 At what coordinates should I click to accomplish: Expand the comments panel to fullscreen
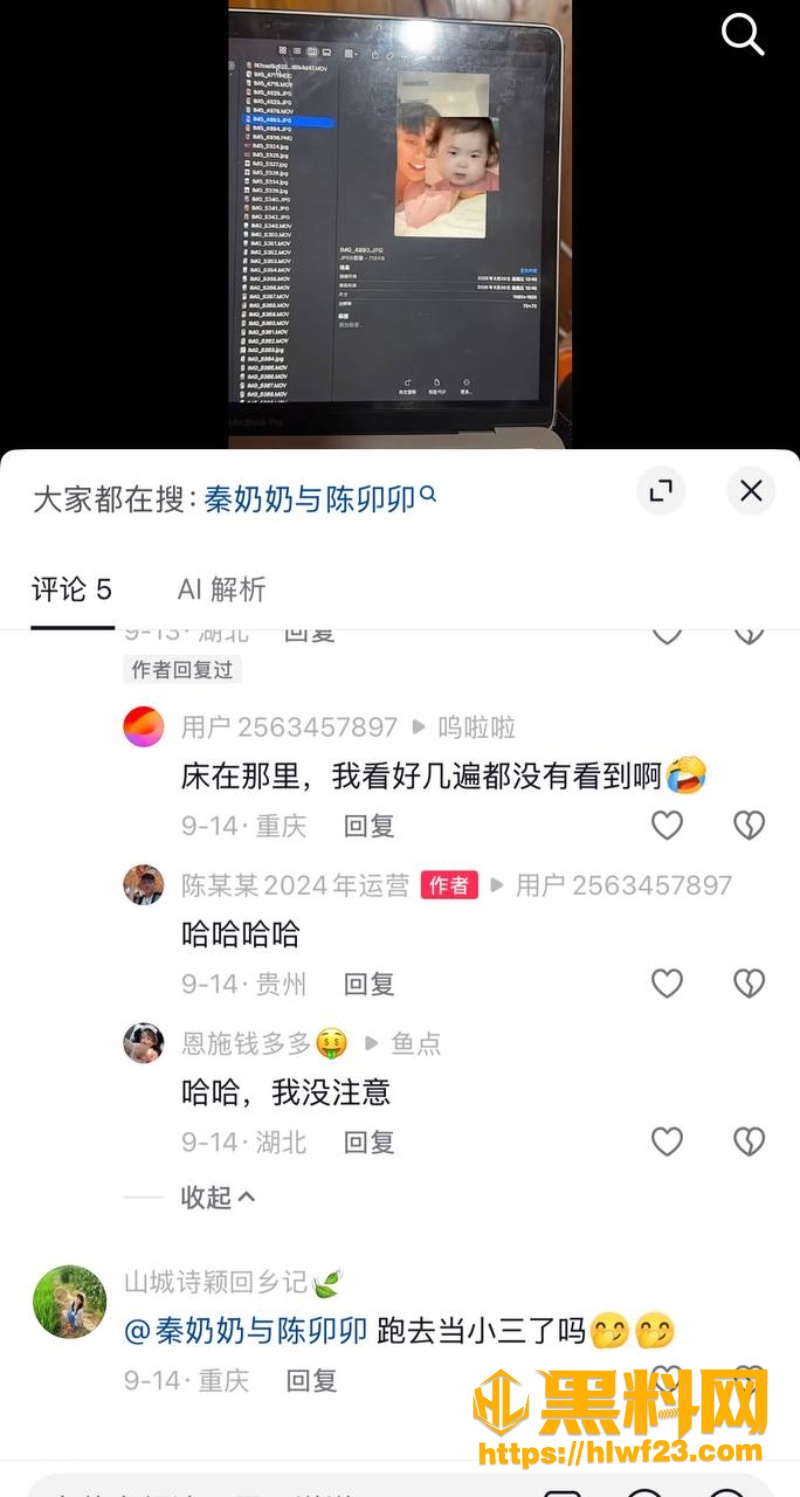coord(661,491)
